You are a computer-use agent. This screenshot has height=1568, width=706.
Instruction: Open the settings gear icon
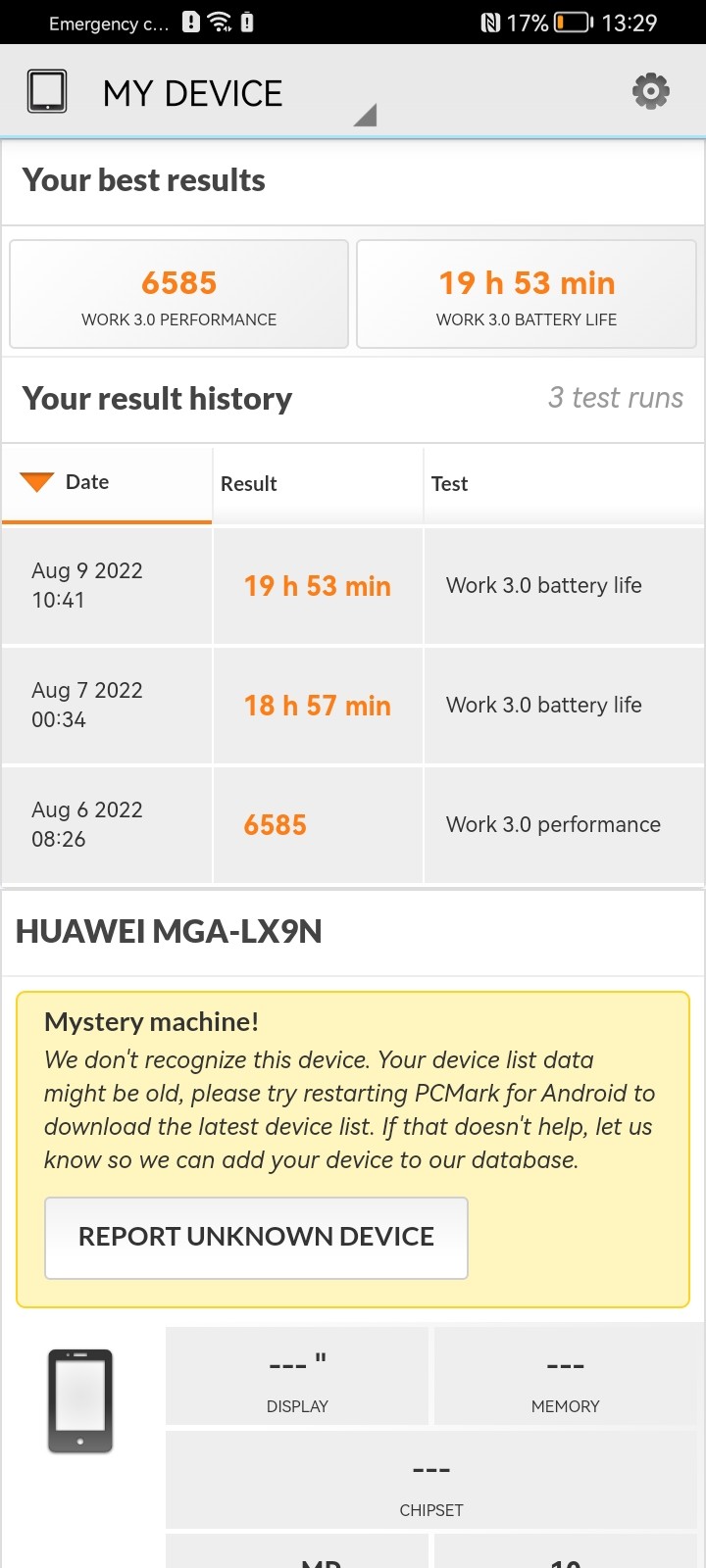pos(650,92)
